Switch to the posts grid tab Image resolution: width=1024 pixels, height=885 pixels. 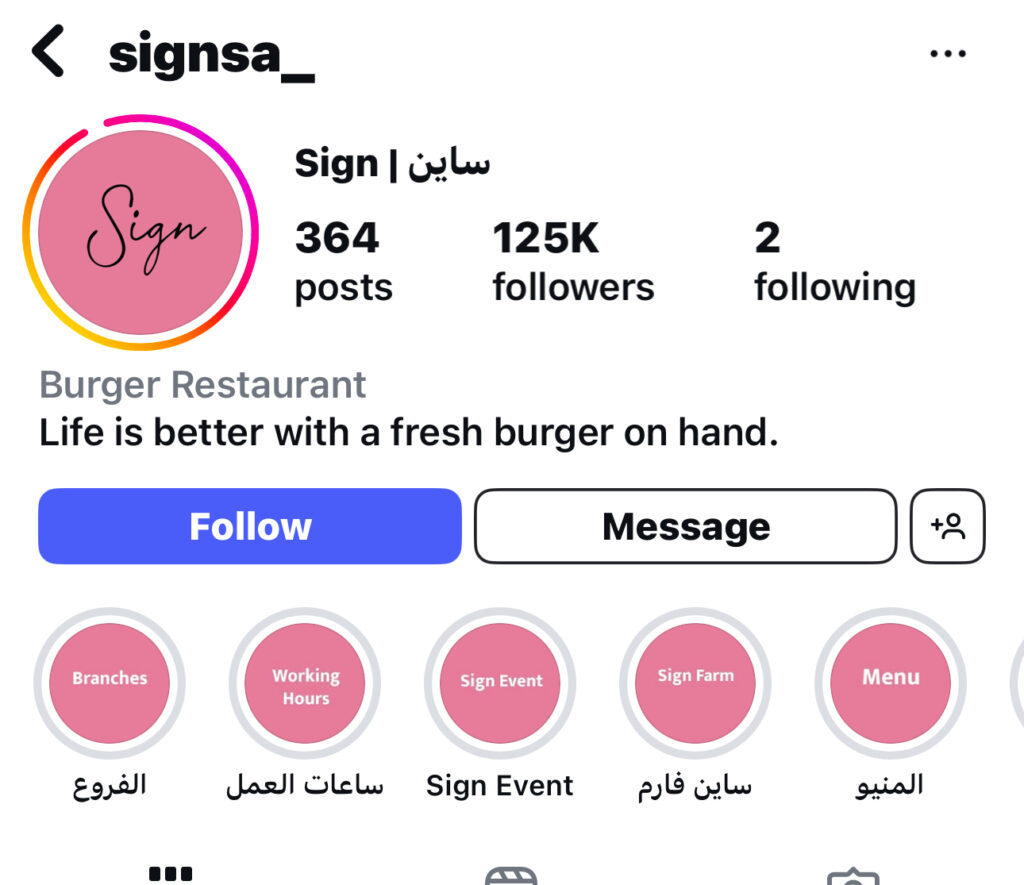[170, 874]
